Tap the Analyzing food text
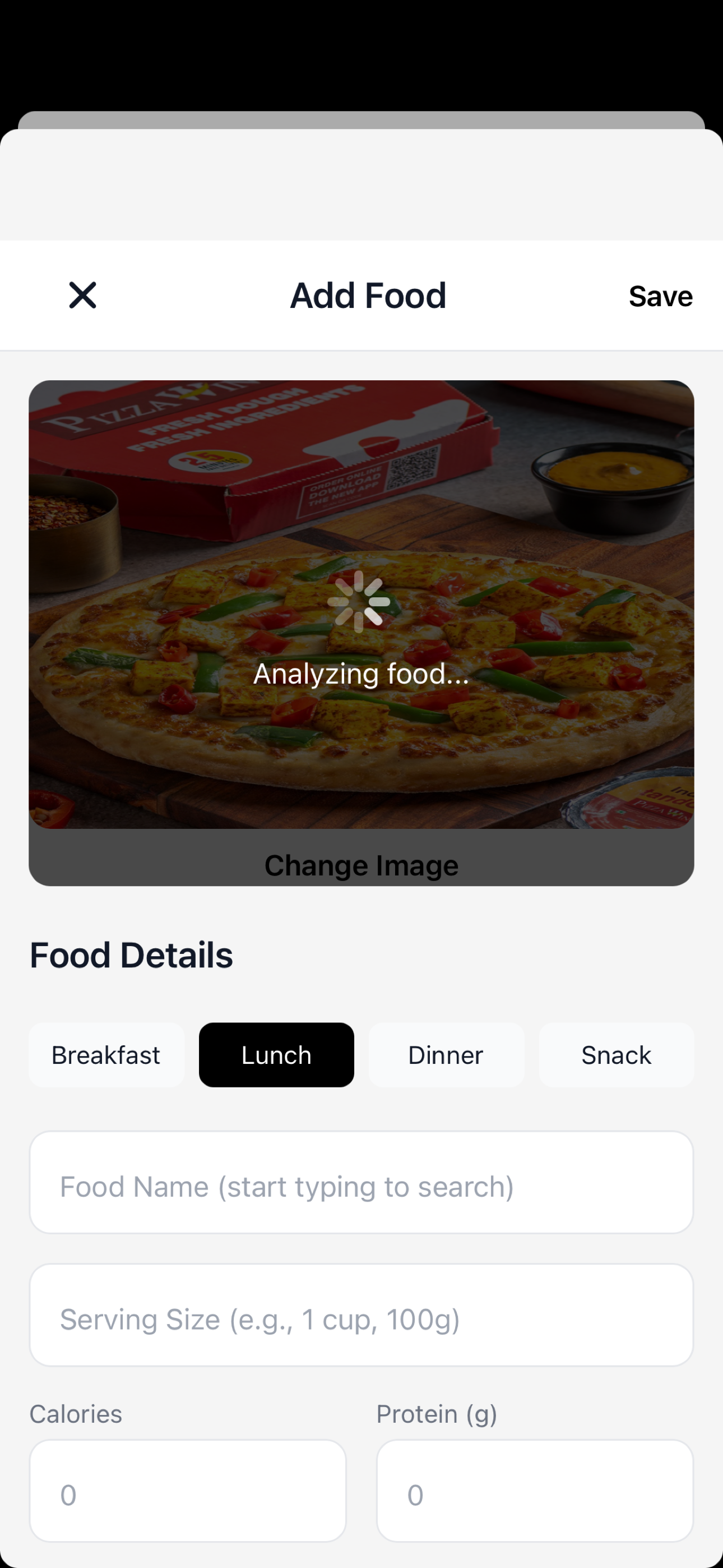Viewport: 723px width, 1568px height. click(361, 674)
